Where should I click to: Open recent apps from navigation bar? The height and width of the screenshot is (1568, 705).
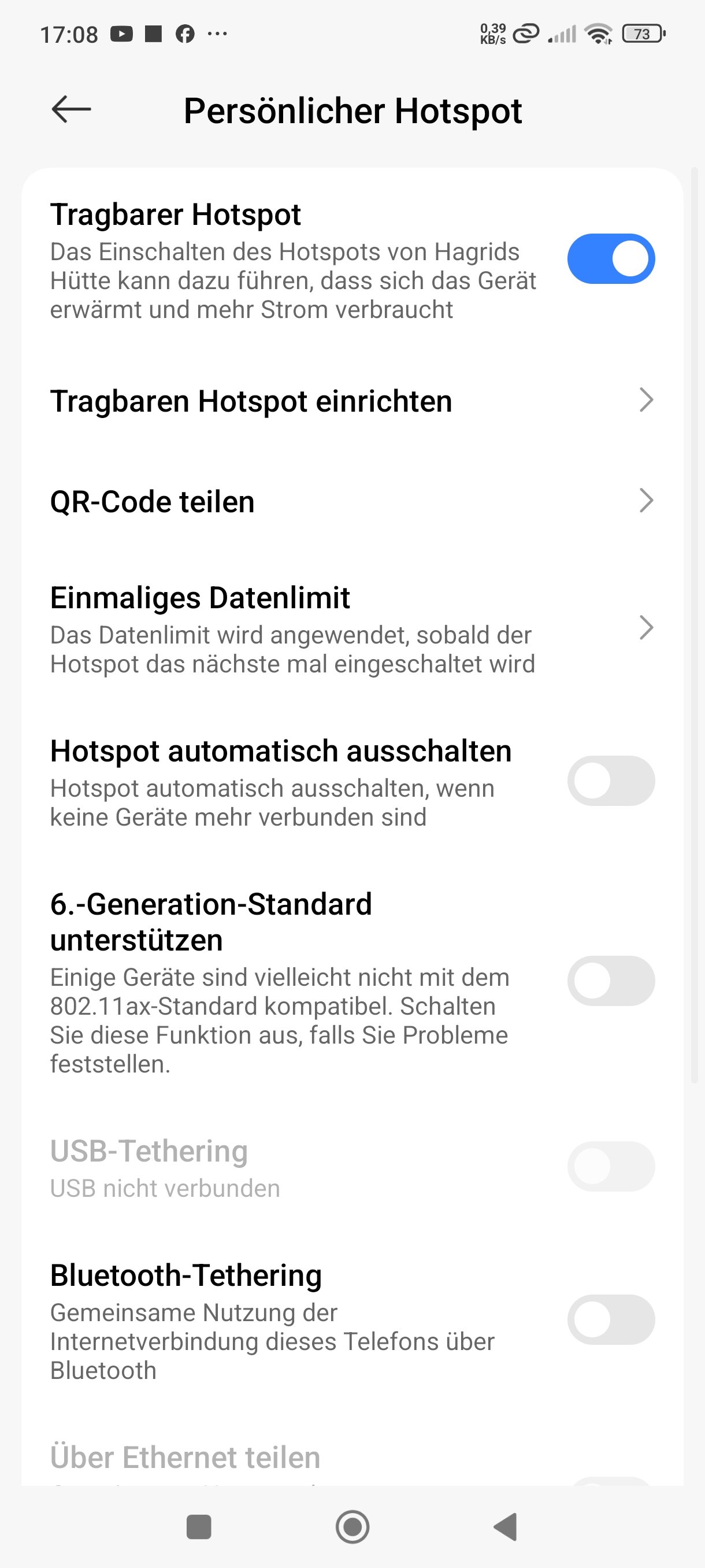(199, 1526)
